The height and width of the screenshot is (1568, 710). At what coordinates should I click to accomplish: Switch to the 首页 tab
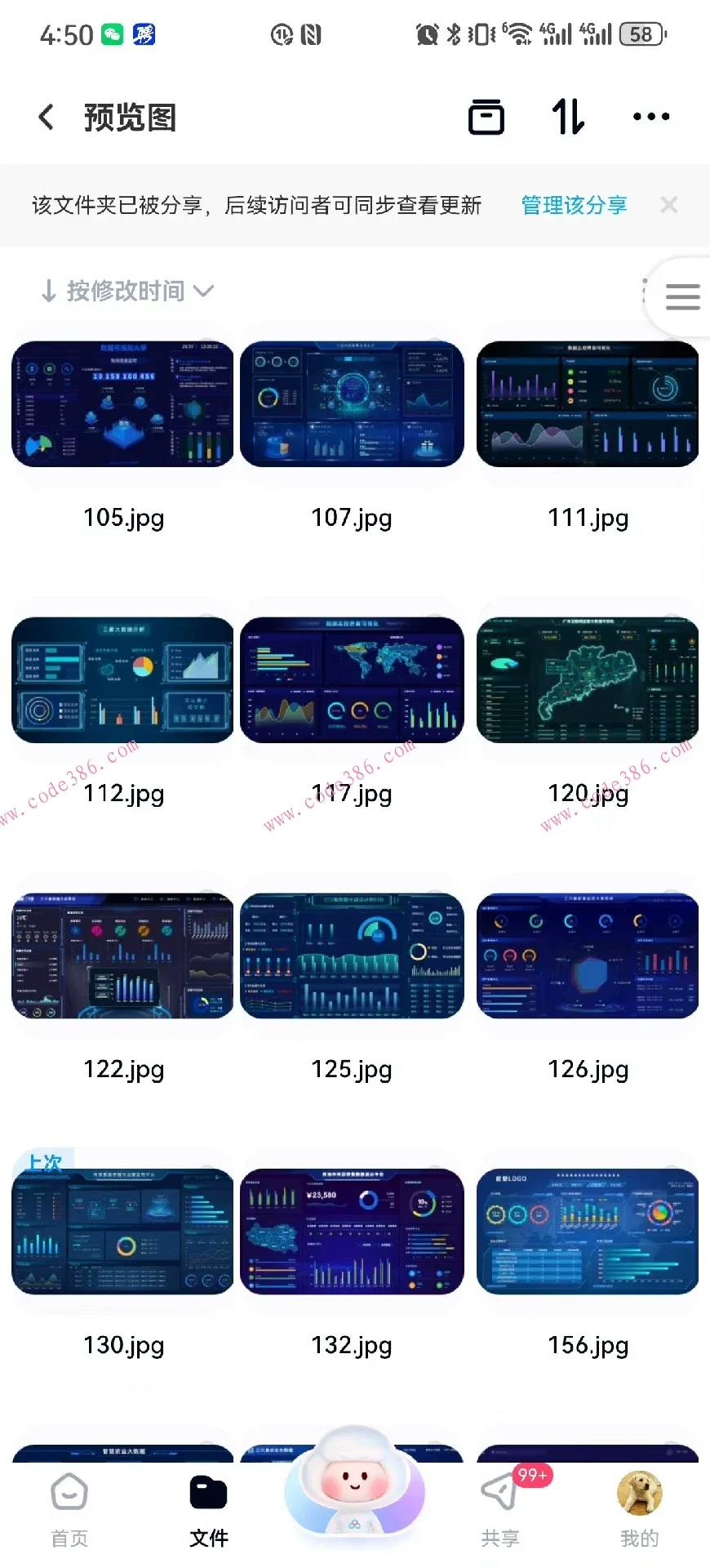click(69, 1510)
